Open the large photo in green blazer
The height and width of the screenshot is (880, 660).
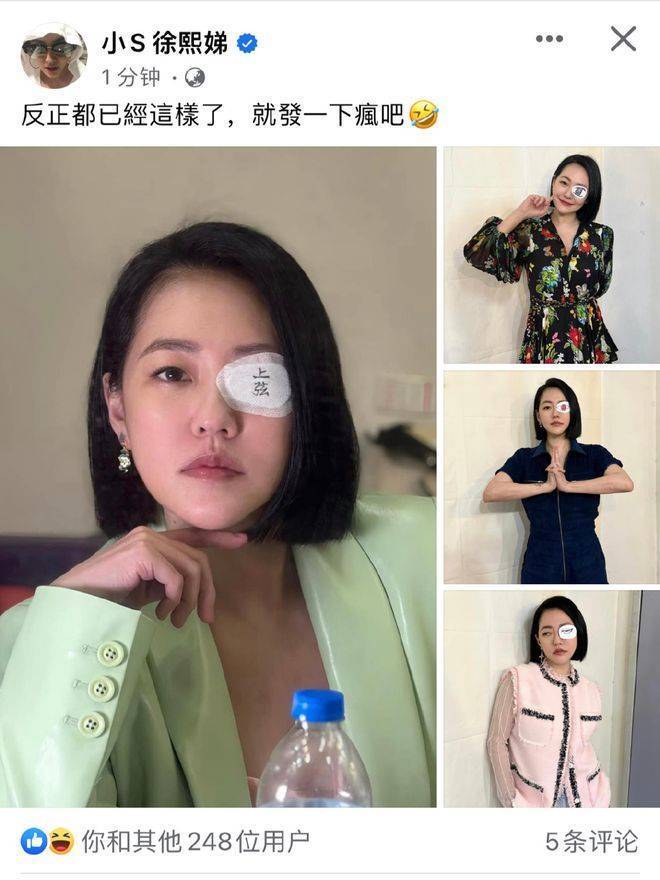coord(218,477)
